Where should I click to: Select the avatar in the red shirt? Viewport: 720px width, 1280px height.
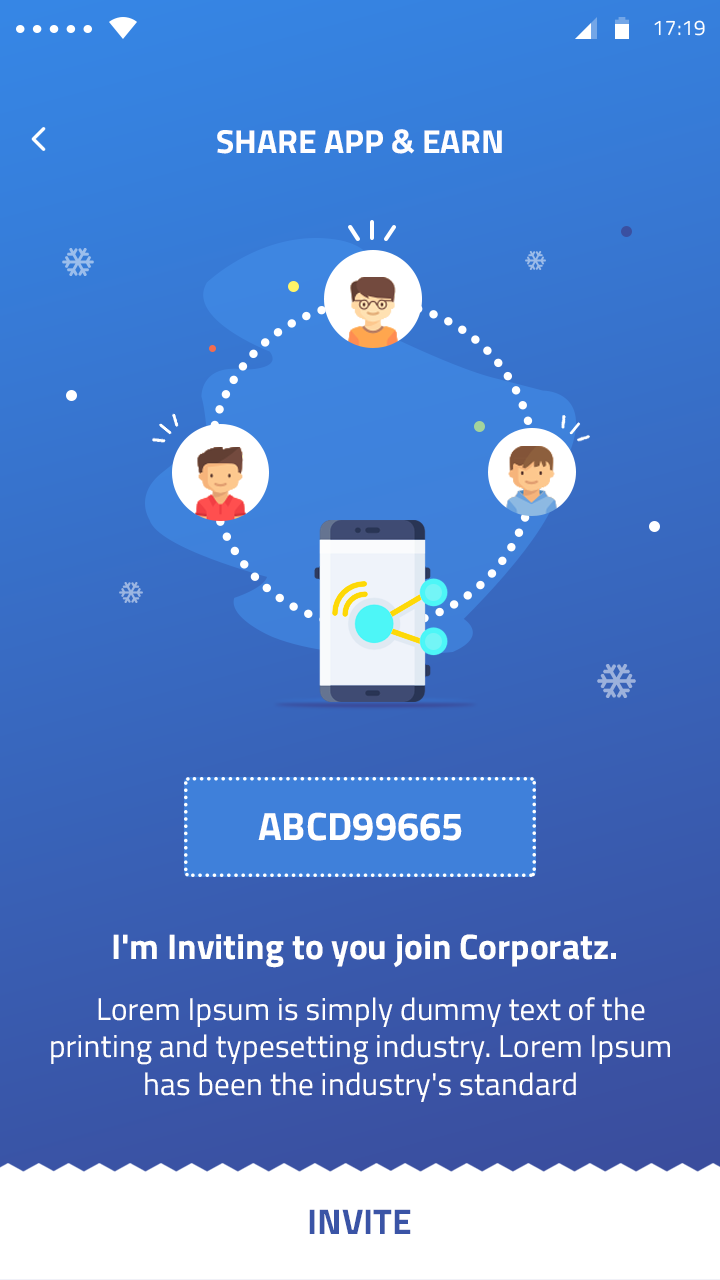pos(220,471)
